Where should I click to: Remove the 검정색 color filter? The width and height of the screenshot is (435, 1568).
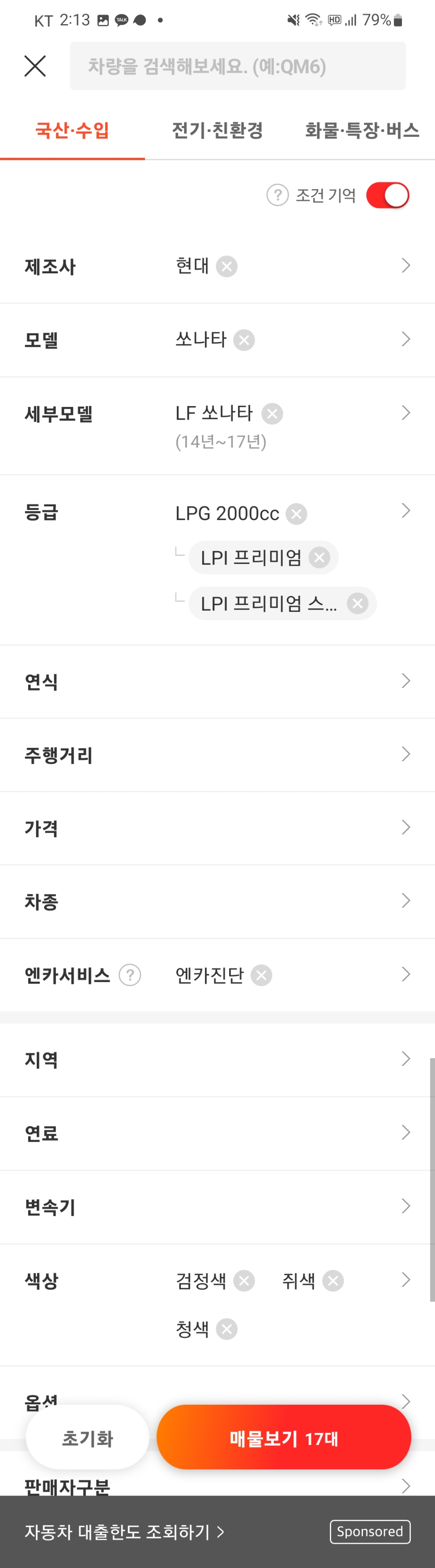click(x=244, y=1281)
